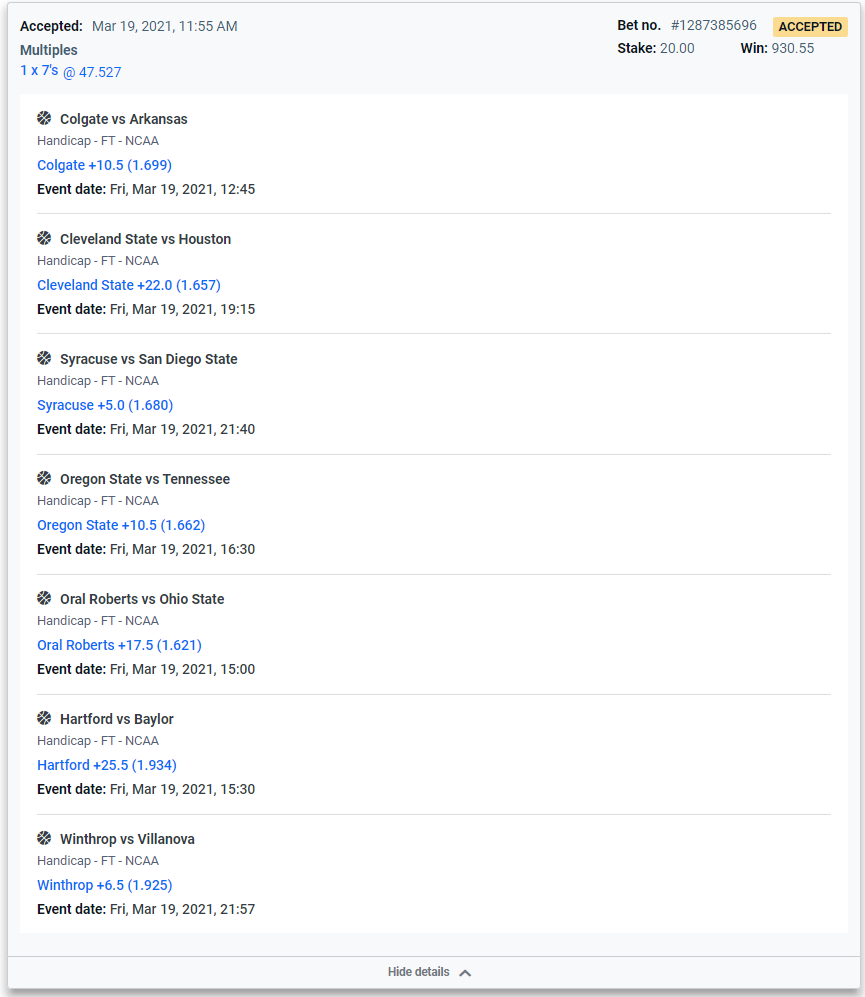Collapse the bet with Hide details
865x997 pixels.
tap(429, 972)
